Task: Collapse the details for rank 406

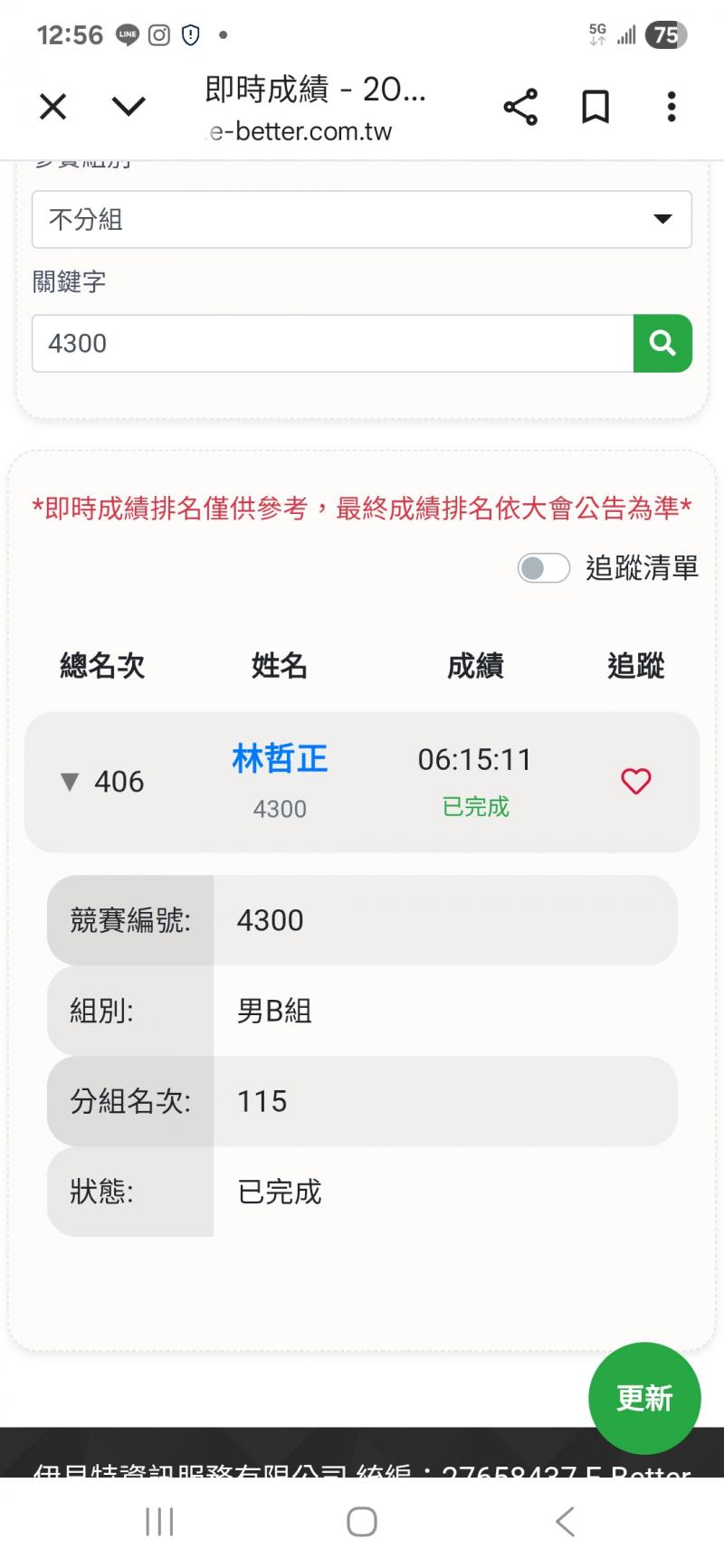Action: [70, 782]
